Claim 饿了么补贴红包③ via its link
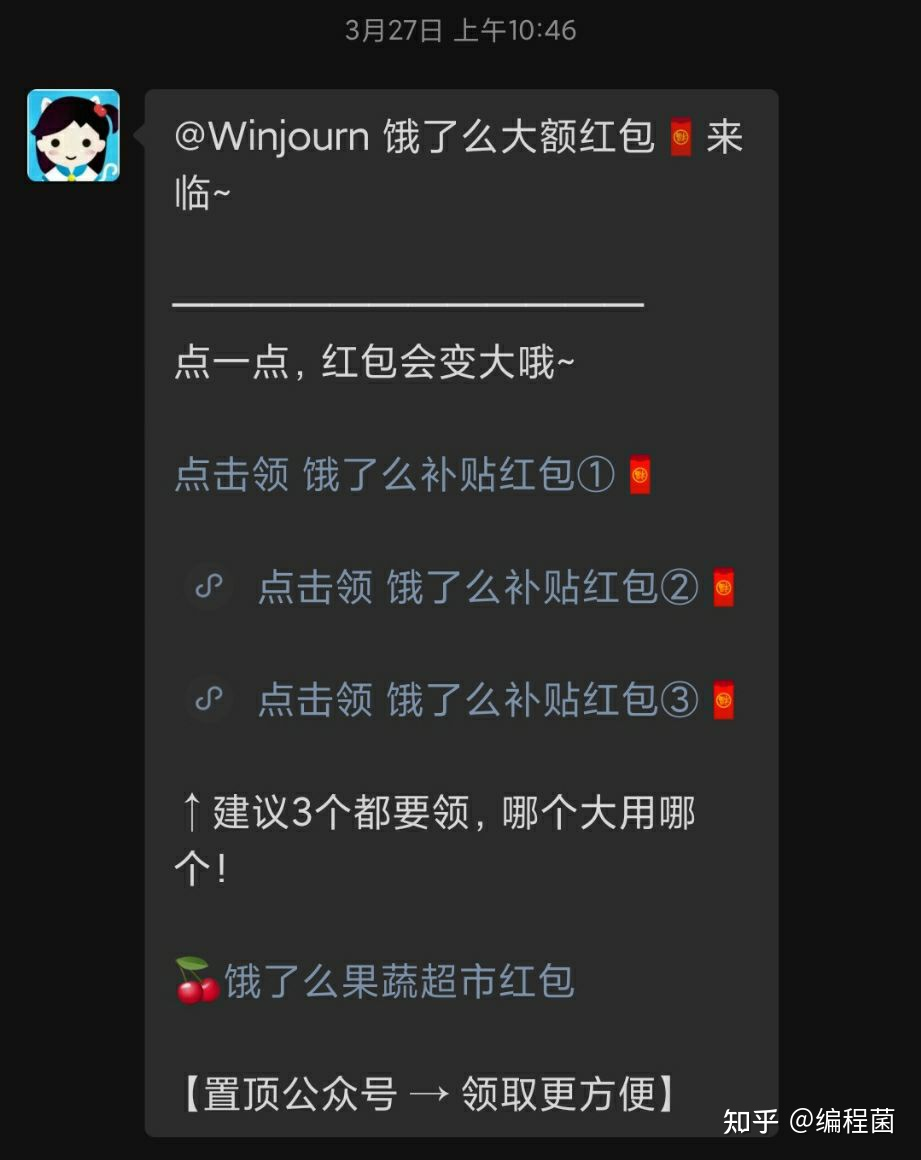 click(478, 700)
